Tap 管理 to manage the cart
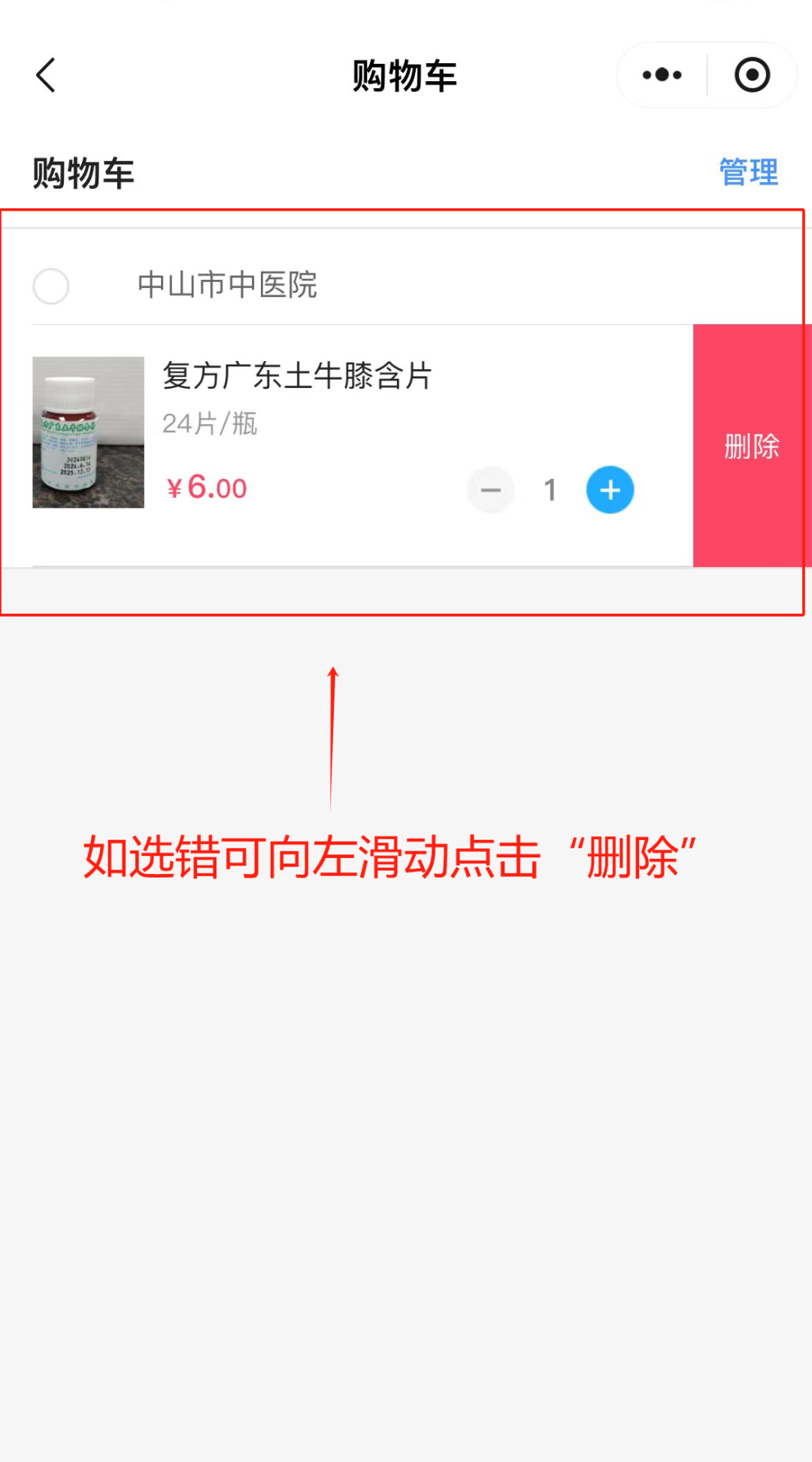The image size is (812, 1462). [748, 172]
